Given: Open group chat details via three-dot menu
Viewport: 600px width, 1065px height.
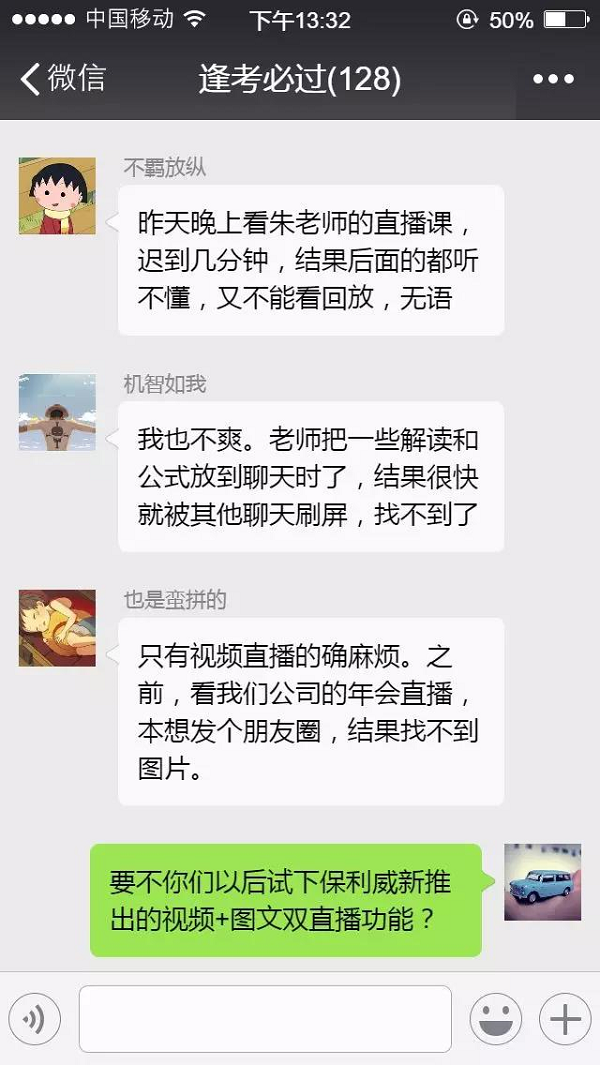Looking at the screenshot, I should 553,79.
